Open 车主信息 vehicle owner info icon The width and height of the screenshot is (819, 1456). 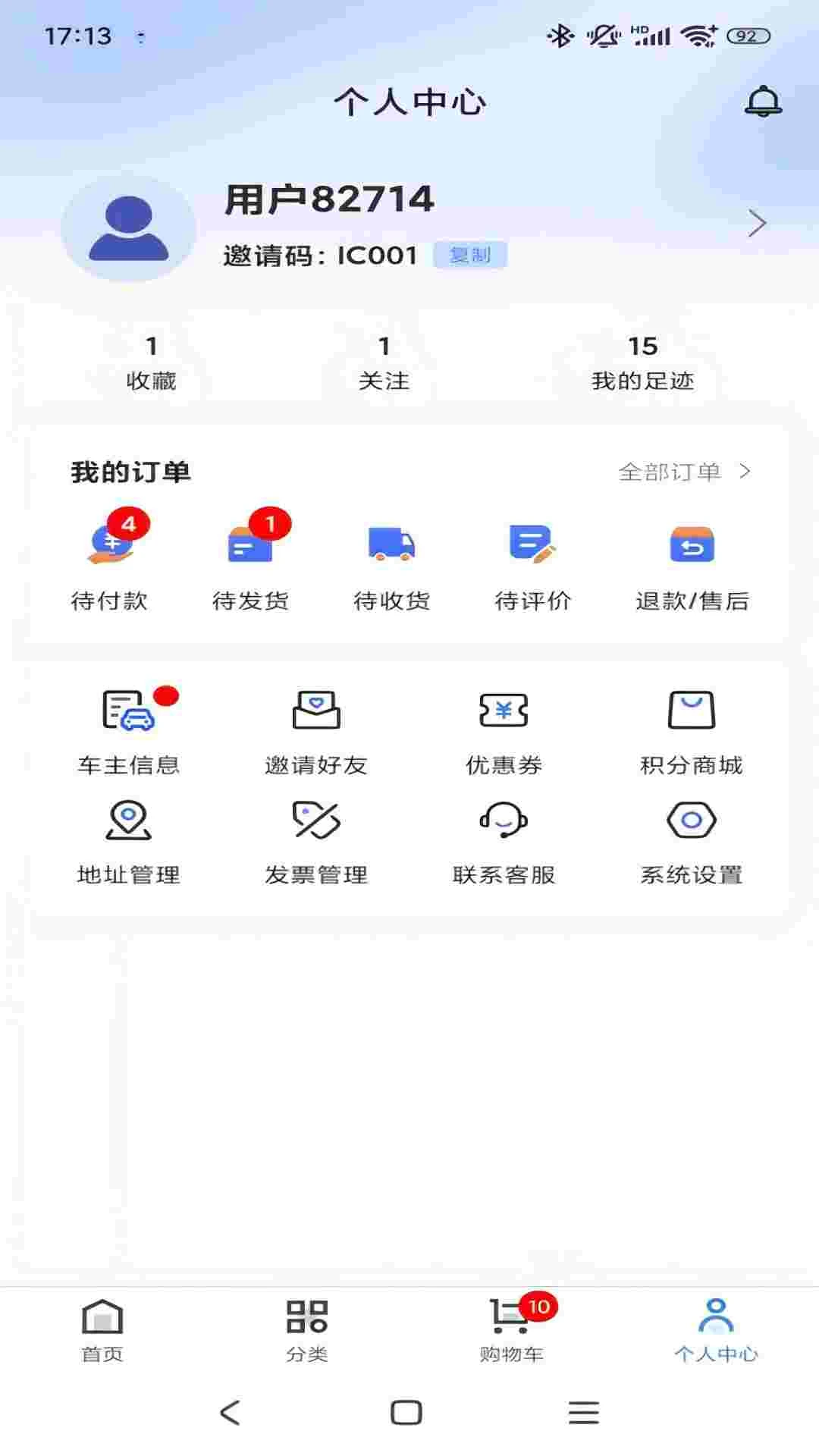pos(127,711)
